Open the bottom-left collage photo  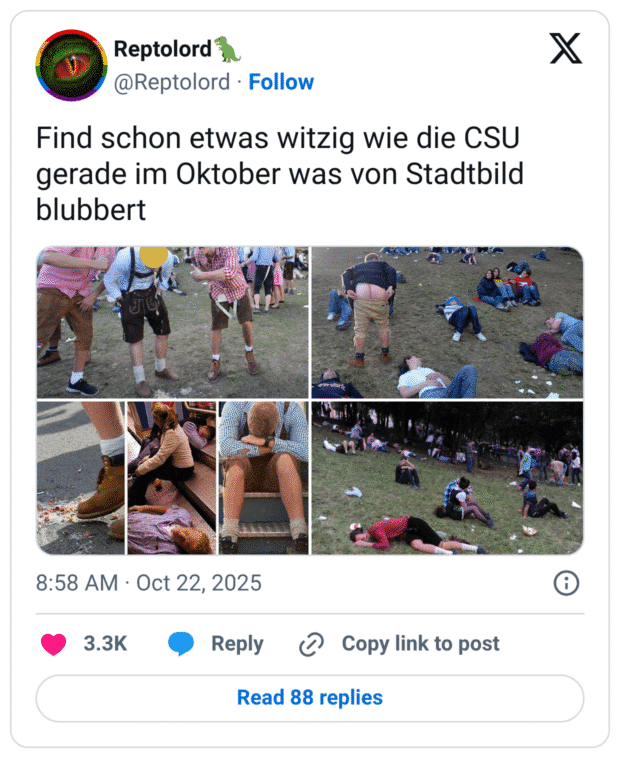coord(173,477)
